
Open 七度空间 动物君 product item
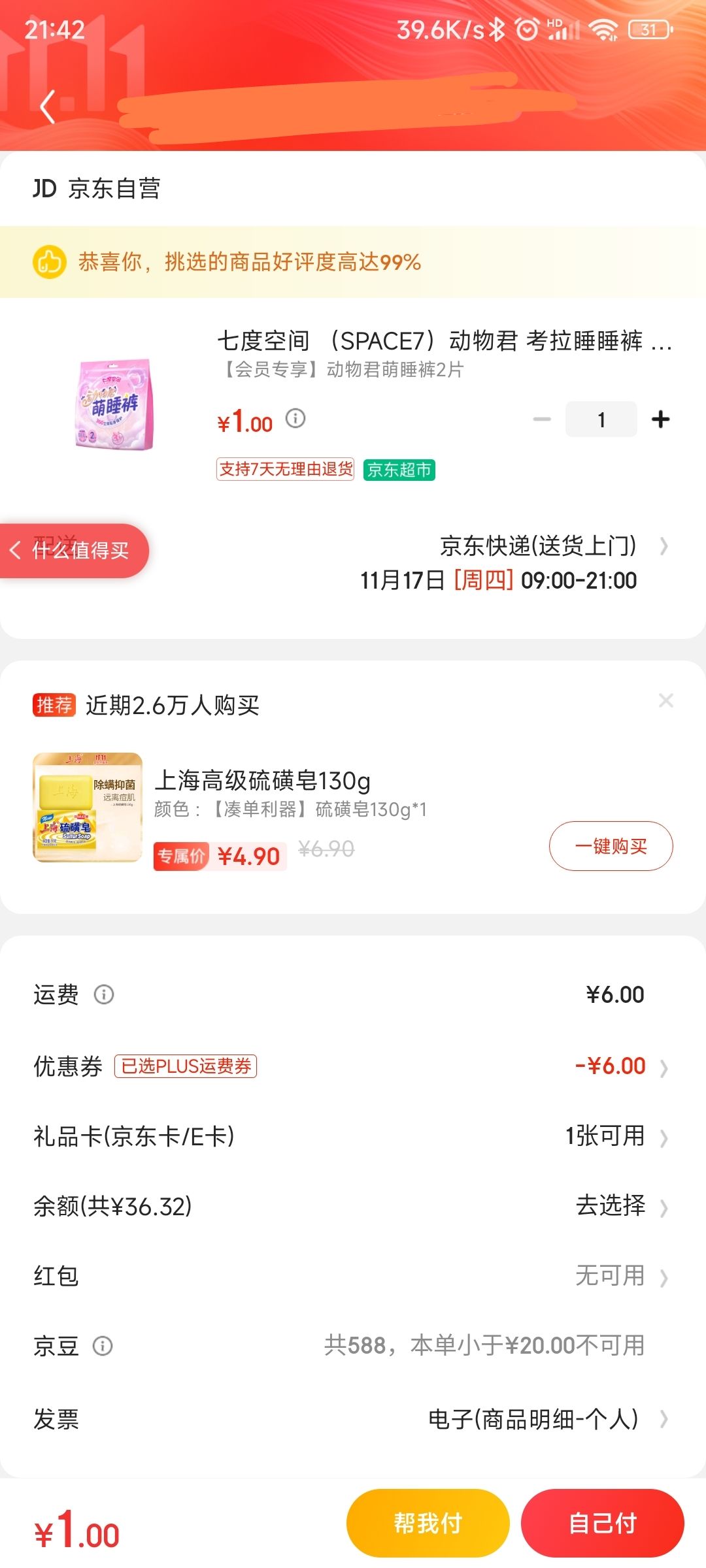click(x=353, y=405)
